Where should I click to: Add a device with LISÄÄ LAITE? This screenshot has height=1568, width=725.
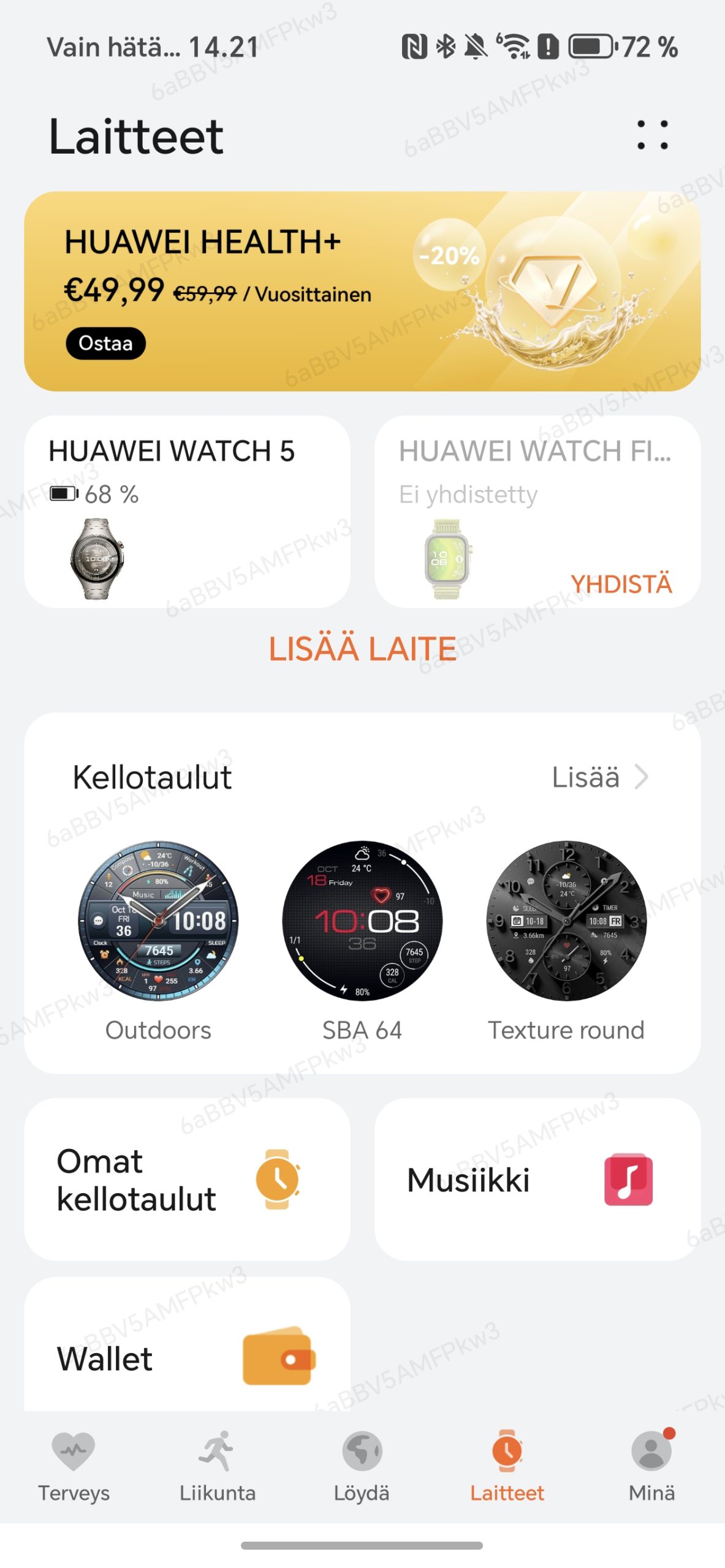click(362, 649)
